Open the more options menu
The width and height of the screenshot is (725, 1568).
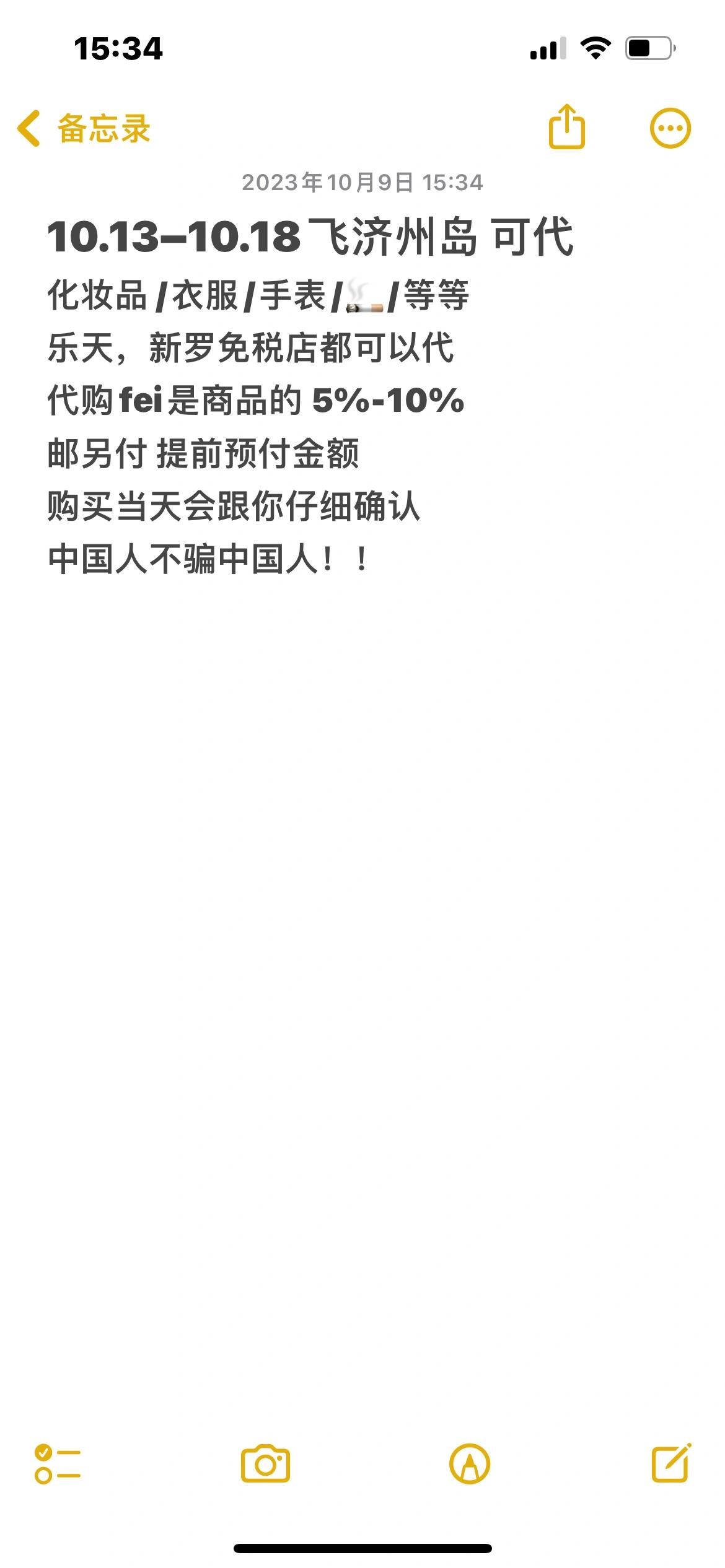pos(670,129)
